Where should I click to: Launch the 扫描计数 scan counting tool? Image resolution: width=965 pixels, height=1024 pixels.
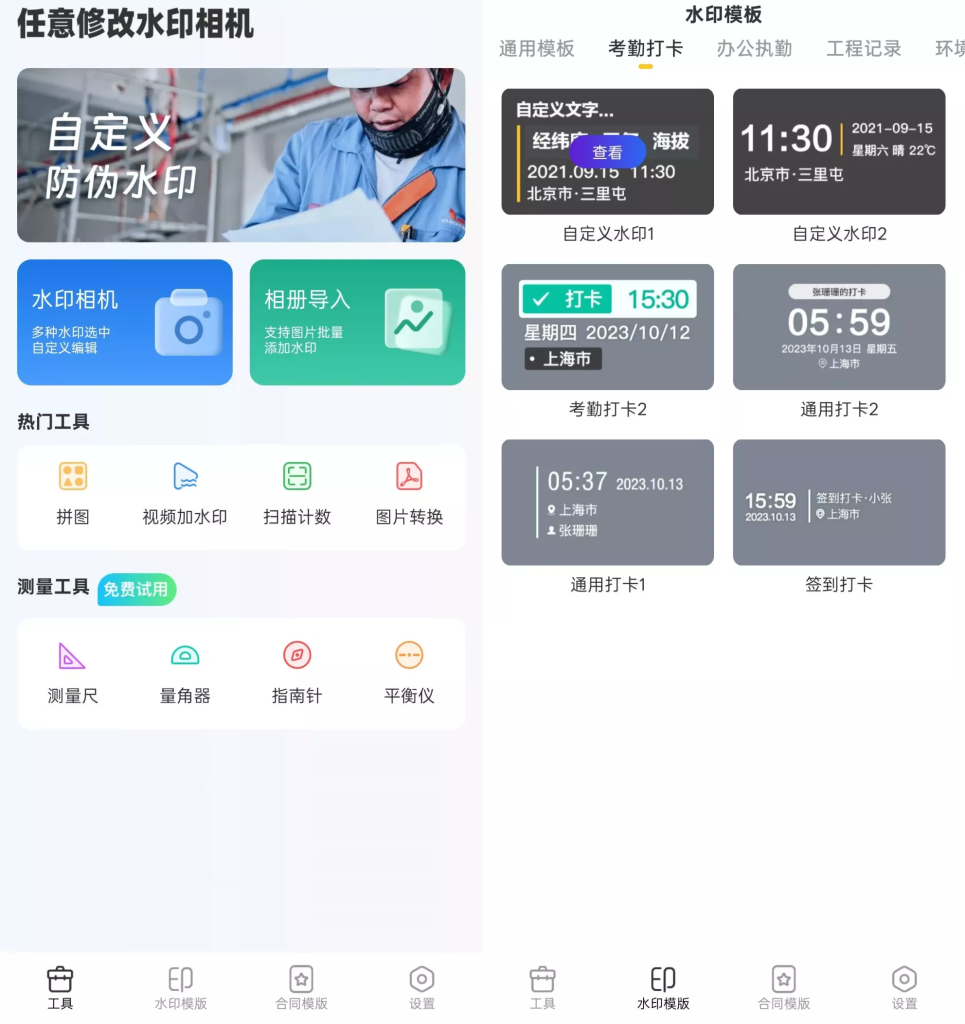coord(296,487)
